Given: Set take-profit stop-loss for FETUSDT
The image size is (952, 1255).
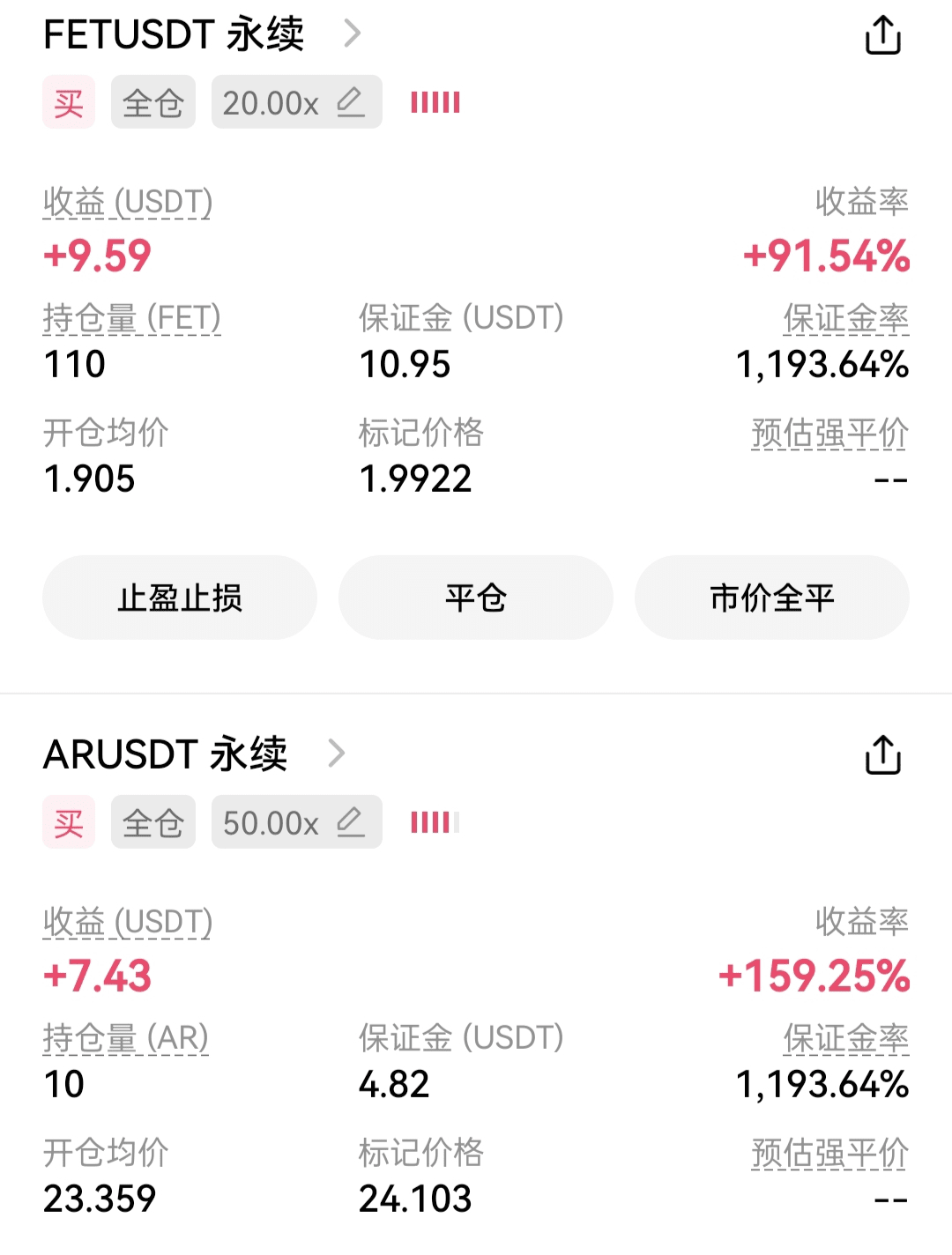Looking at the screenshot, I should 180,598.
